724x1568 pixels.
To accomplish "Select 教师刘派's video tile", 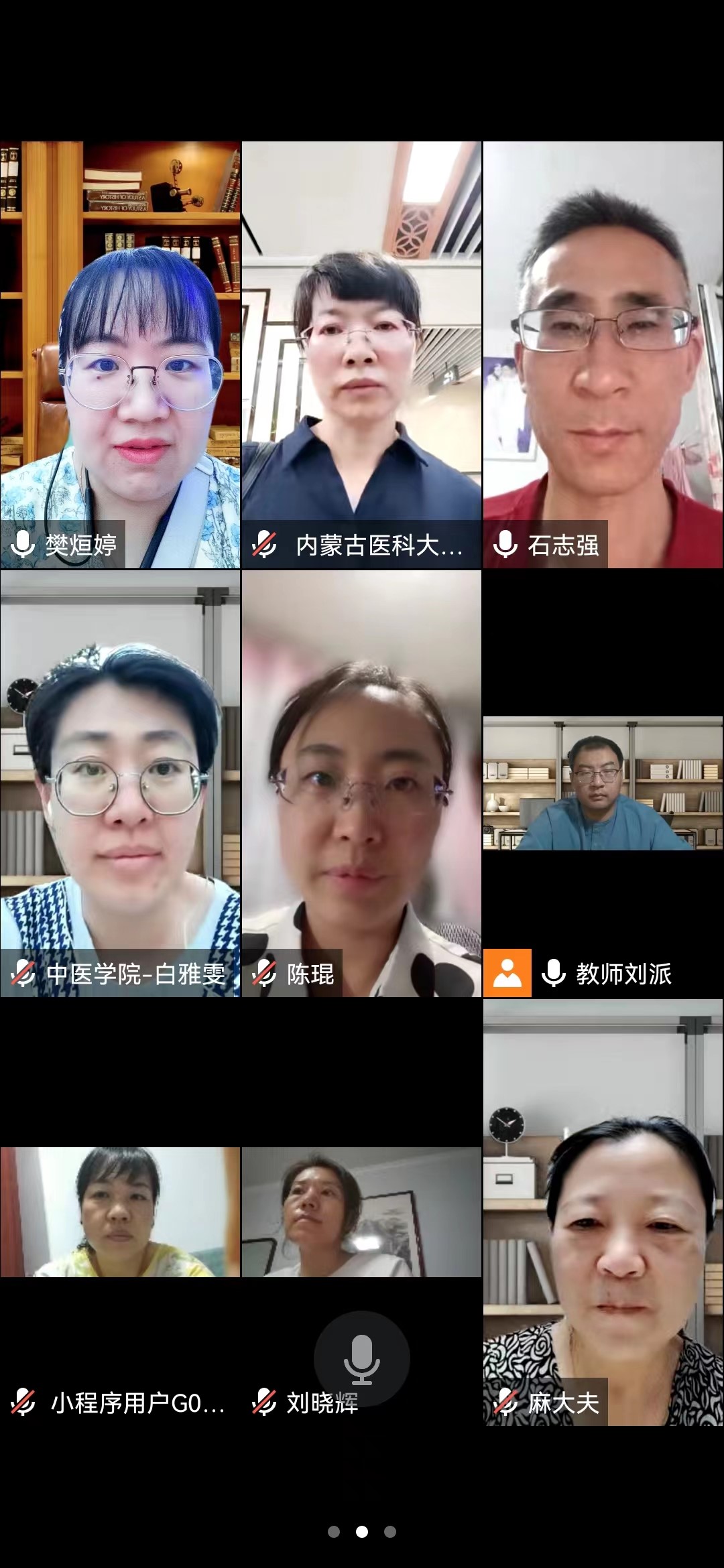I will [x=603, y=784].
